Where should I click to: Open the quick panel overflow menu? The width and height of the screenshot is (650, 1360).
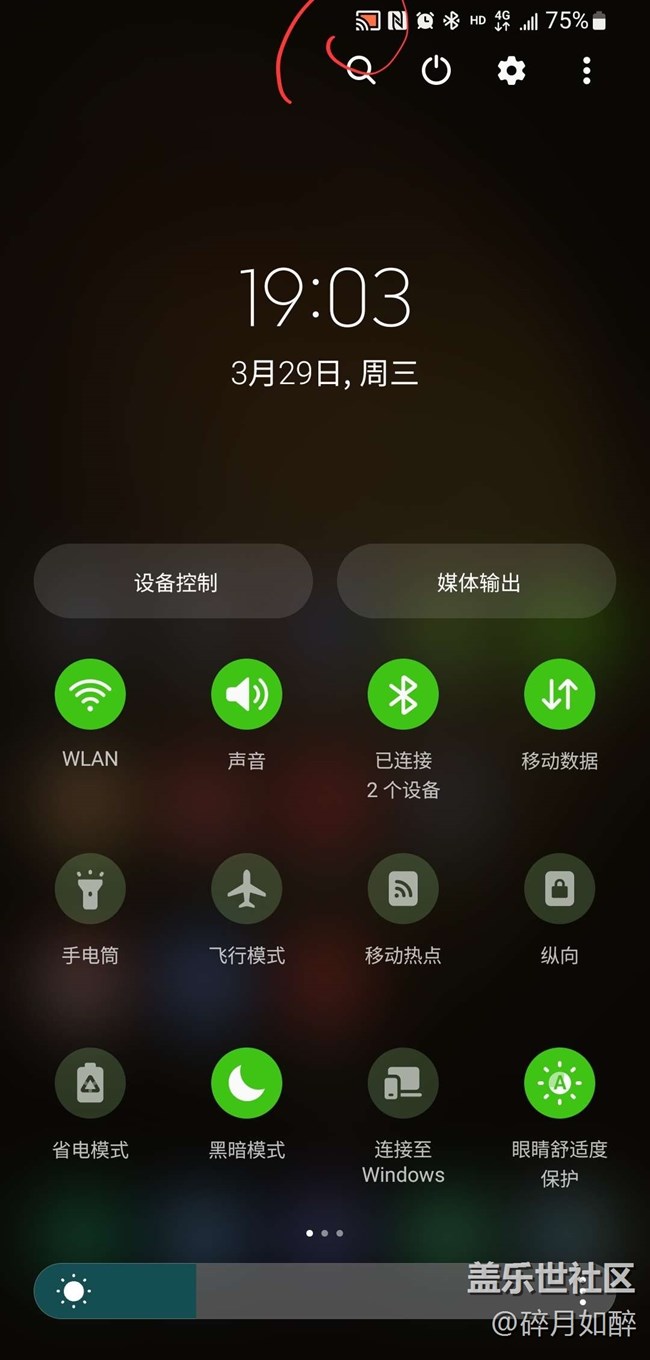coord(586,70)
